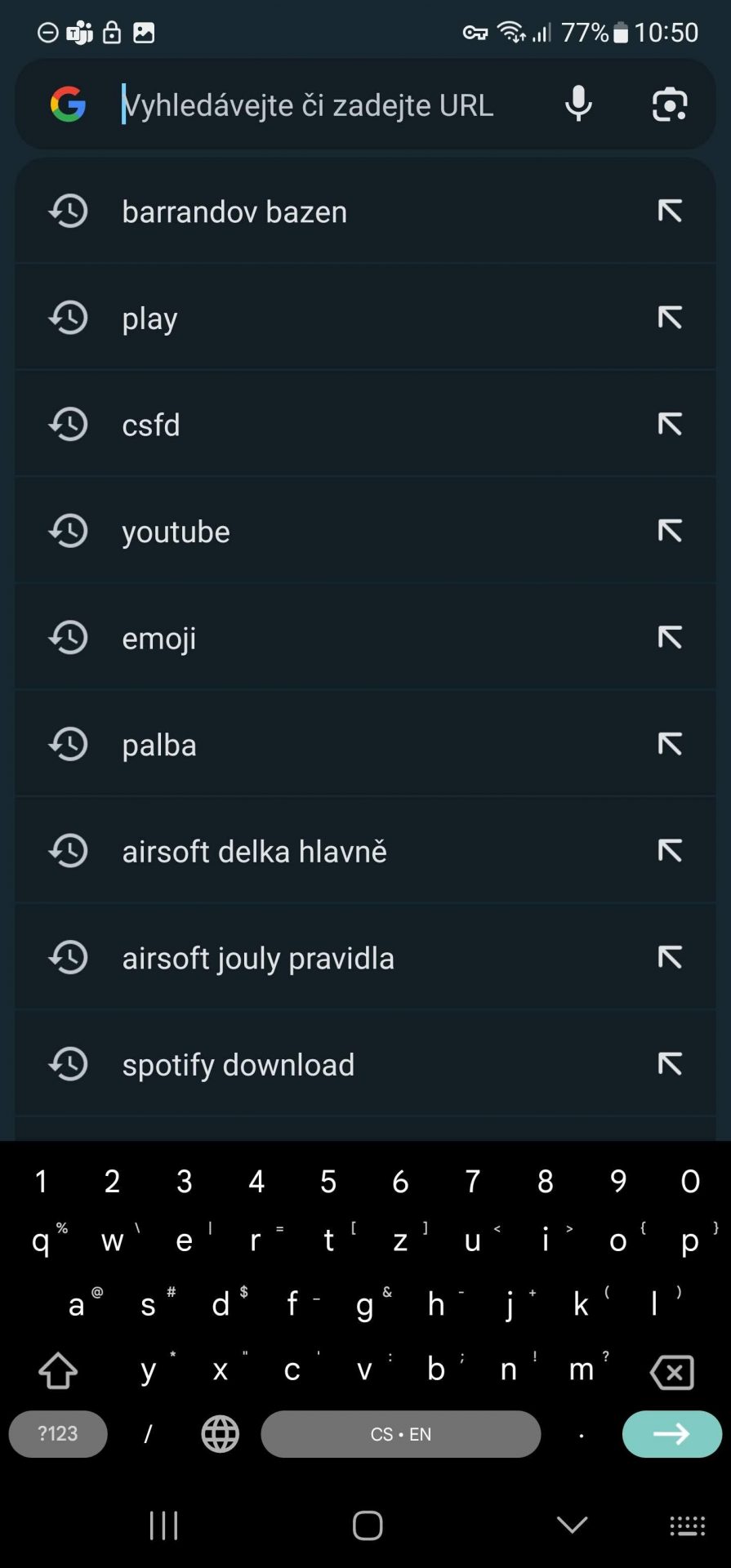Choose the "csfd" recent search

tap(365, 425)
